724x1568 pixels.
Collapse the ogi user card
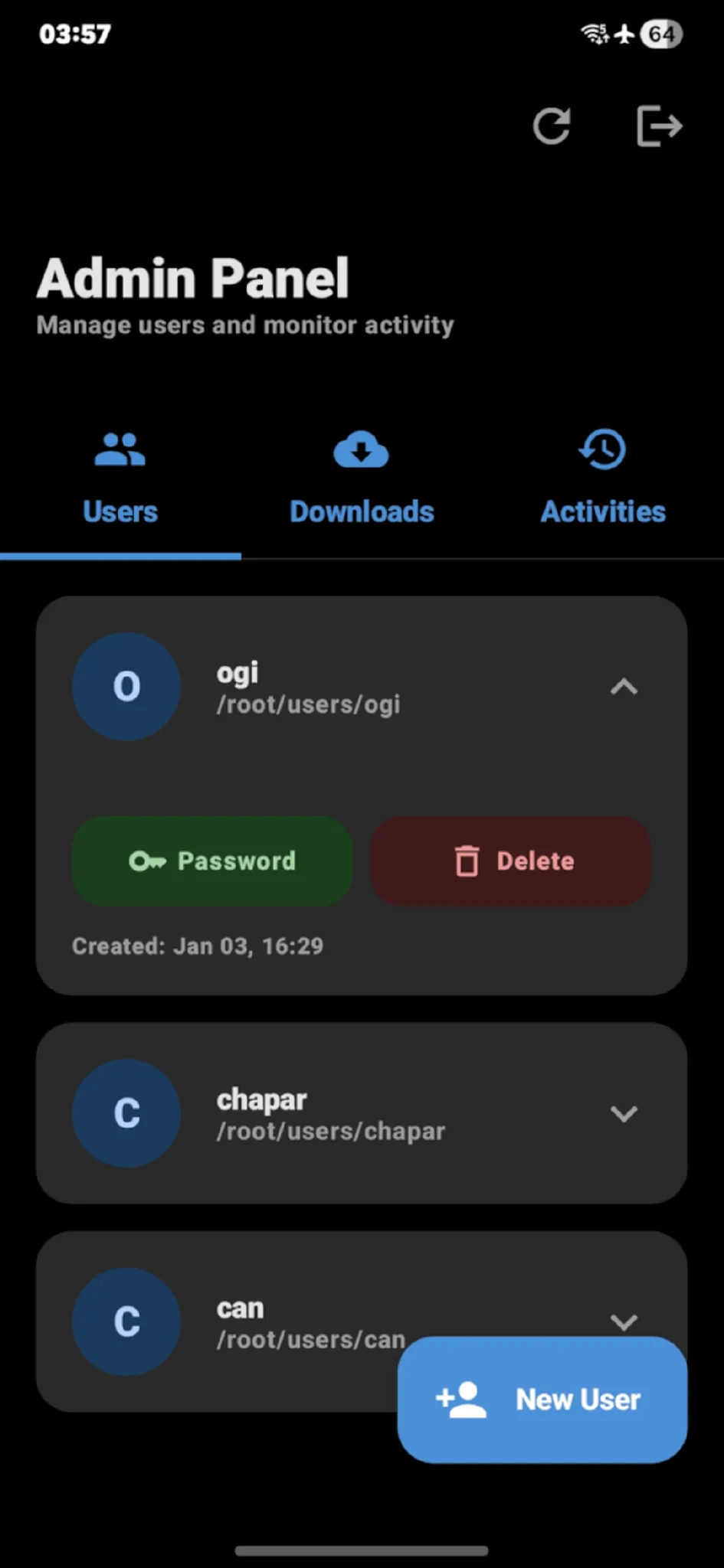(624, 687)
